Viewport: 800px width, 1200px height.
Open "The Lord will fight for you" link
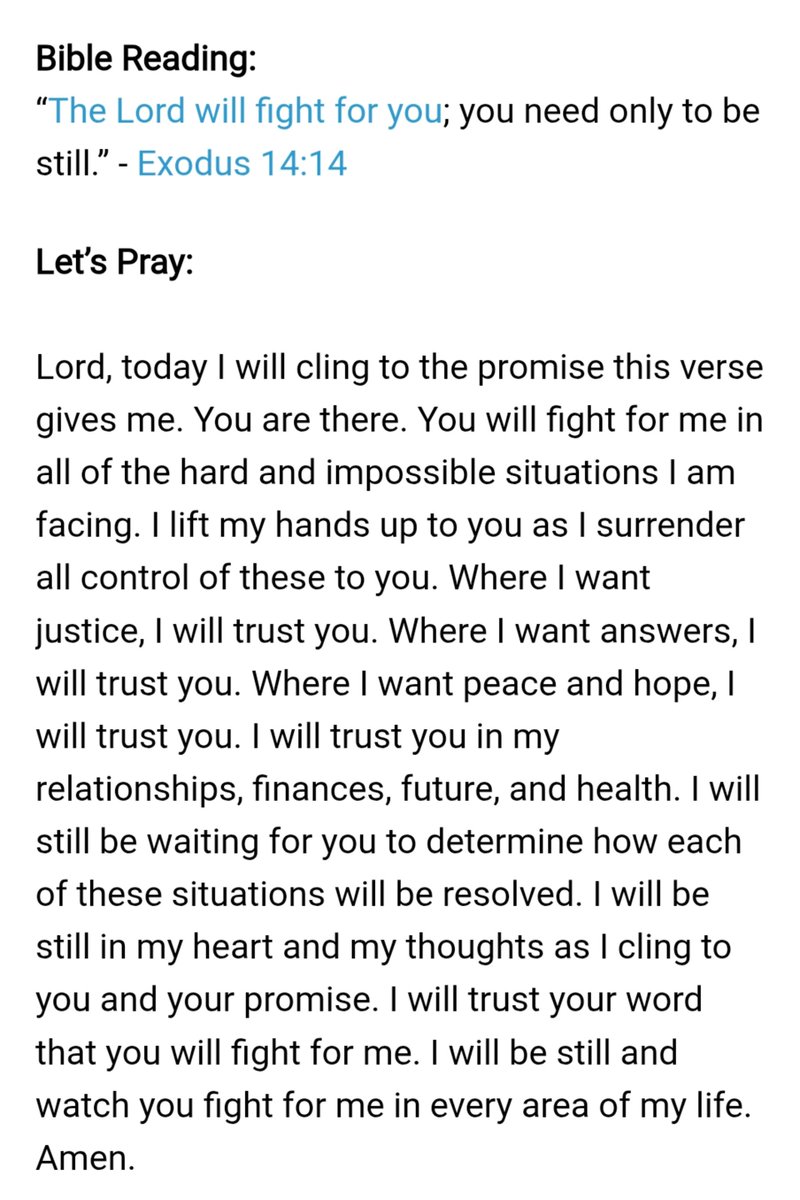[245, 111]
